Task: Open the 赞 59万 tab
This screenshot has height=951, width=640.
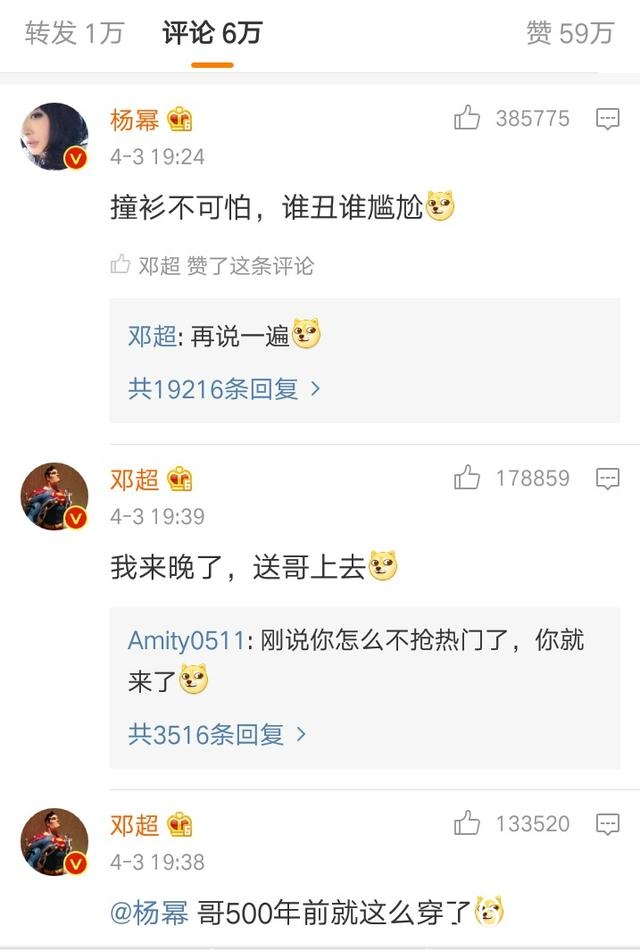Action: [x=570, y=33]
